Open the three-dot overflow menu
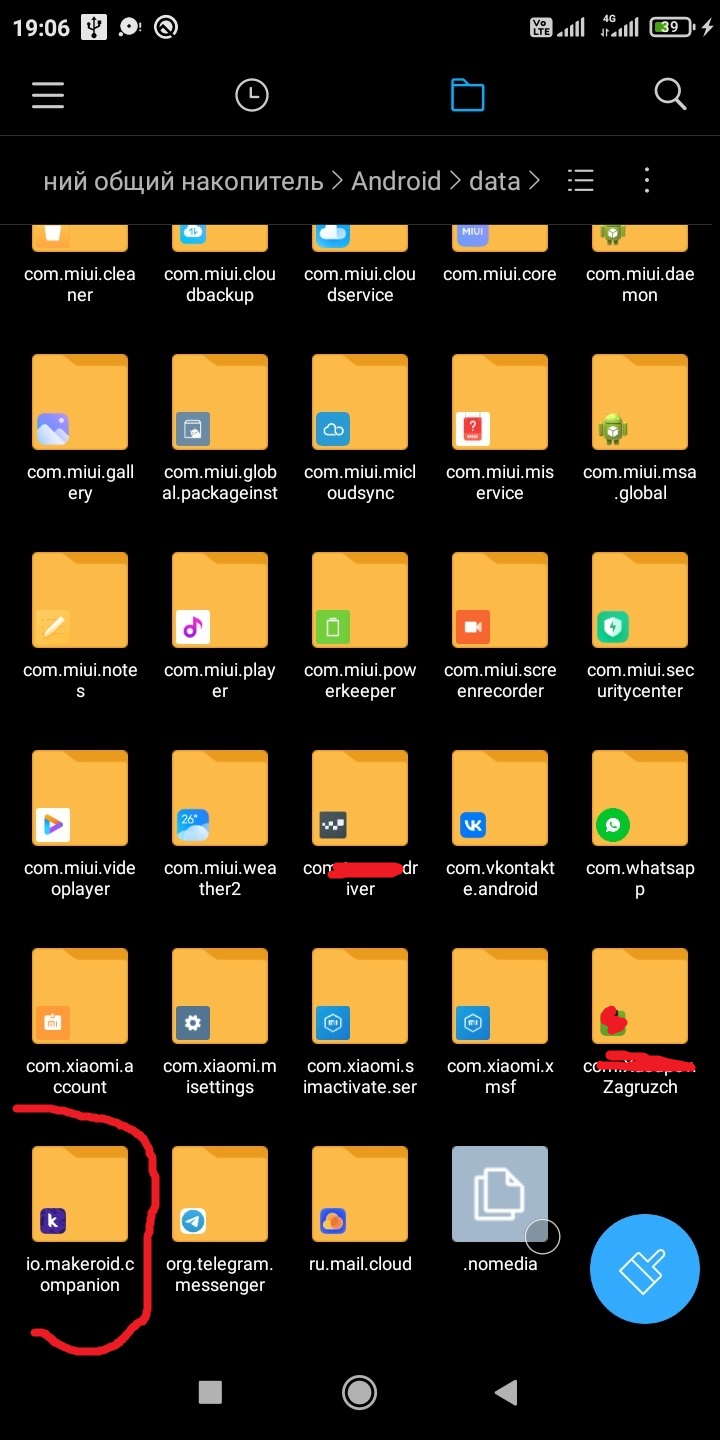The width and height of the screenshot is (720, 1440). tap(647, 180)
